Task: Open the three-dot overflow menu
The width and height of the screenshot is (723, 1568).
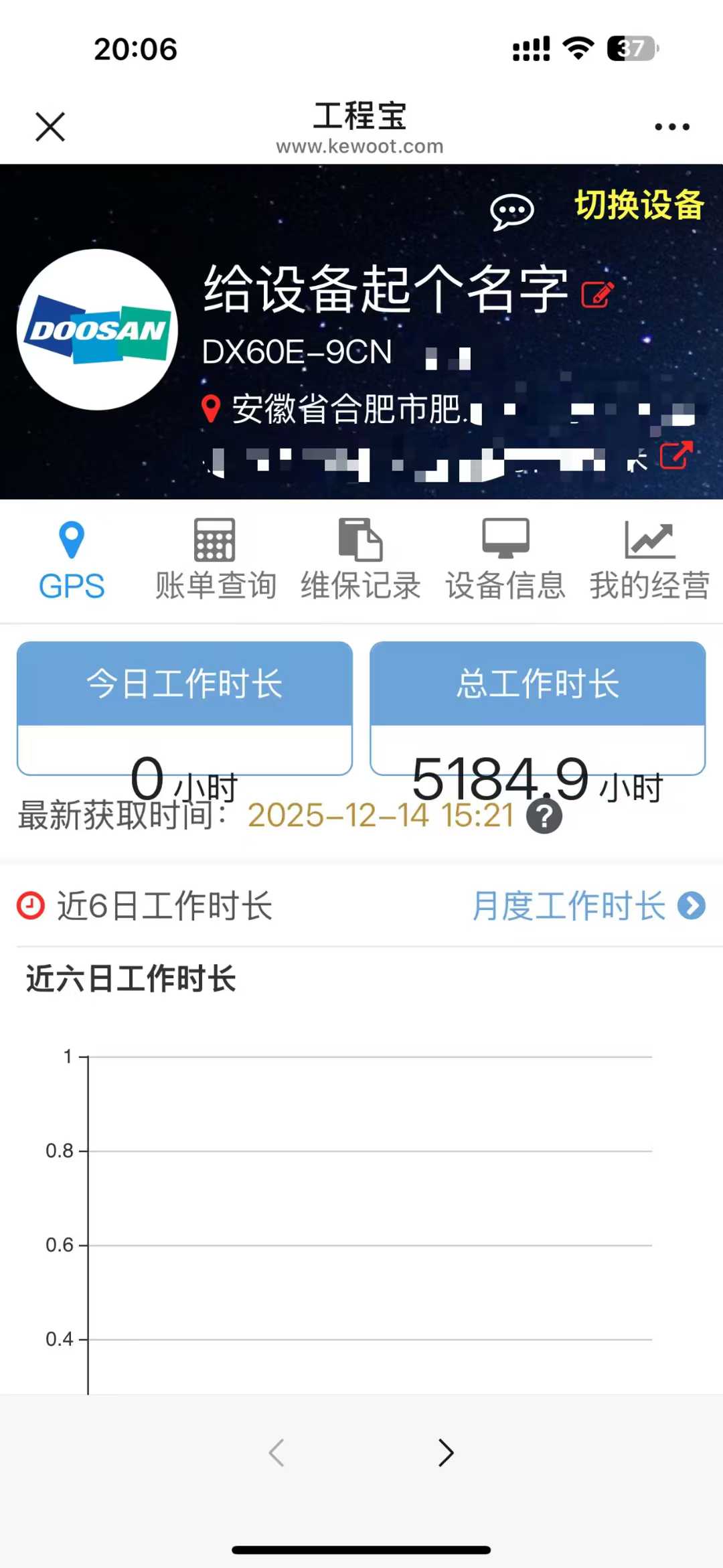Action: pos(671,127)
